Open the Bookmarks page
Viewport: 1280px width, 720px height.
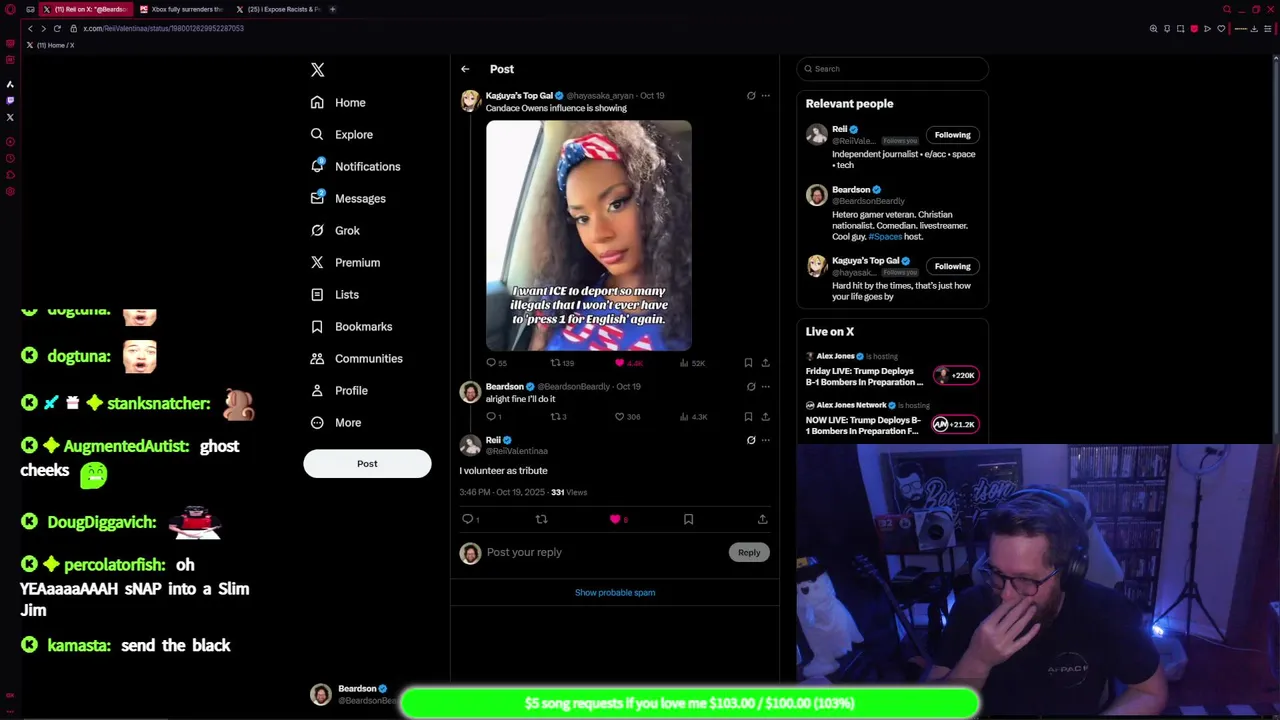coord(362,327)
